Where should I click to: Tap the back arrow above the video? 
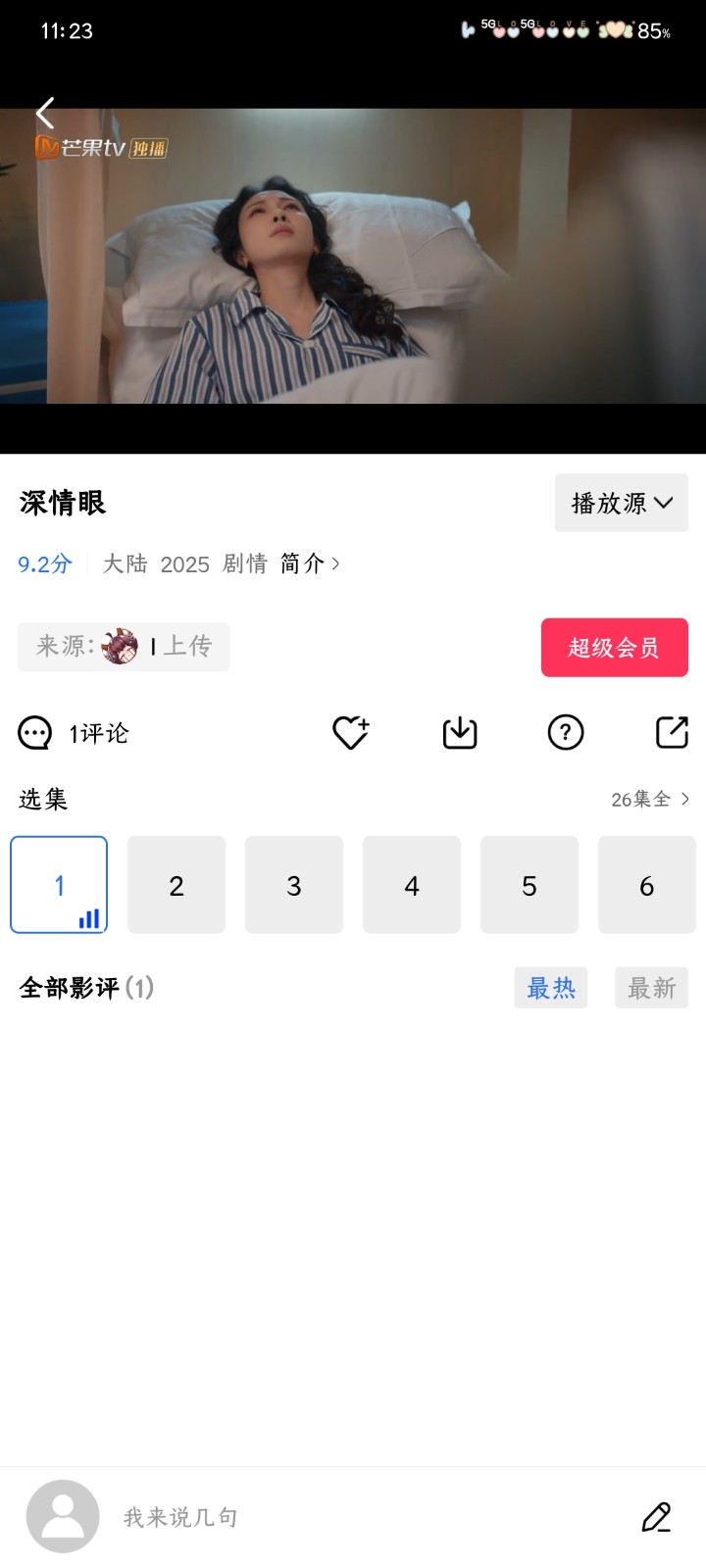tap(44, 113)
